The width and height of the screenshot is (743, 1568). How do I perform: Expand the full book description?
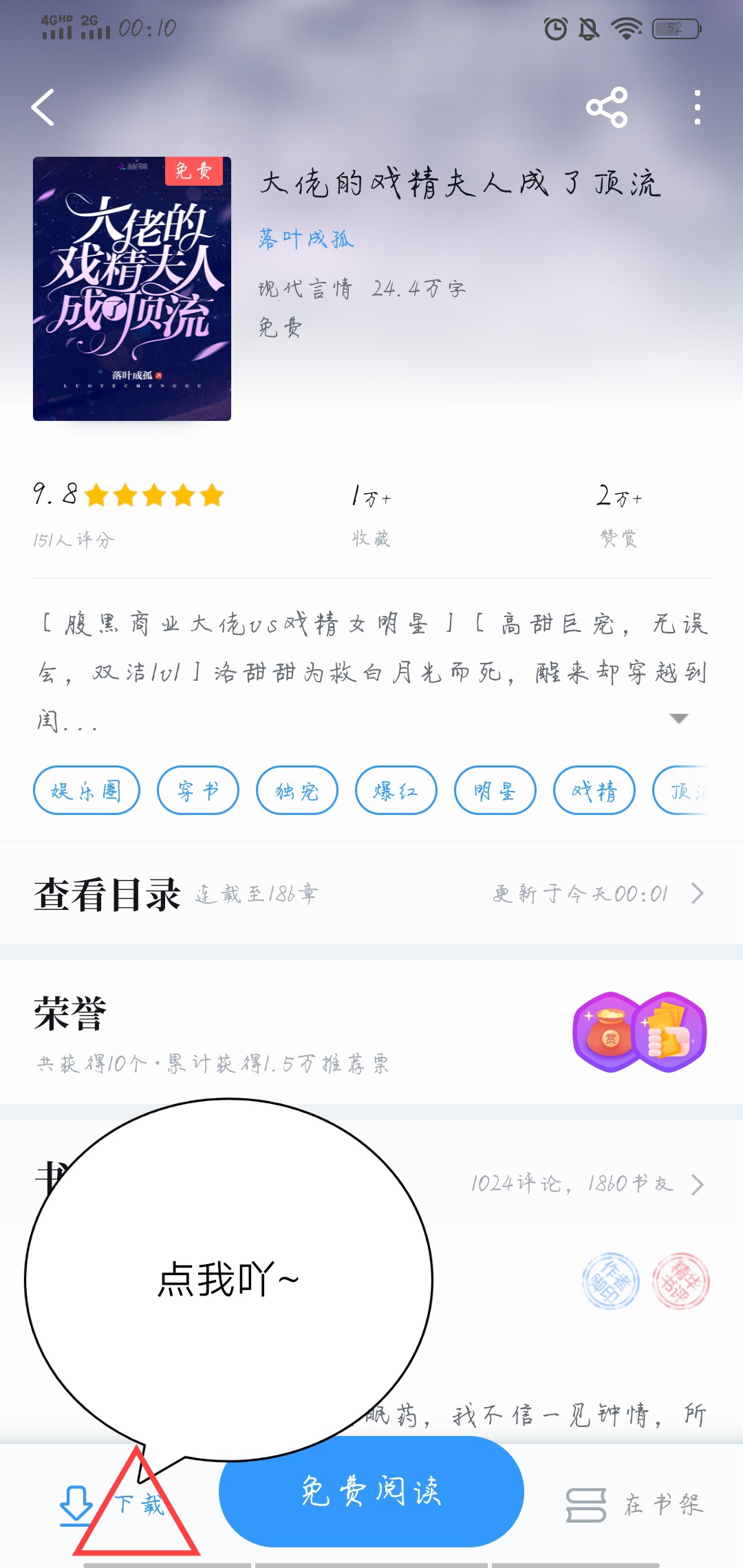[x=678, y=719]
